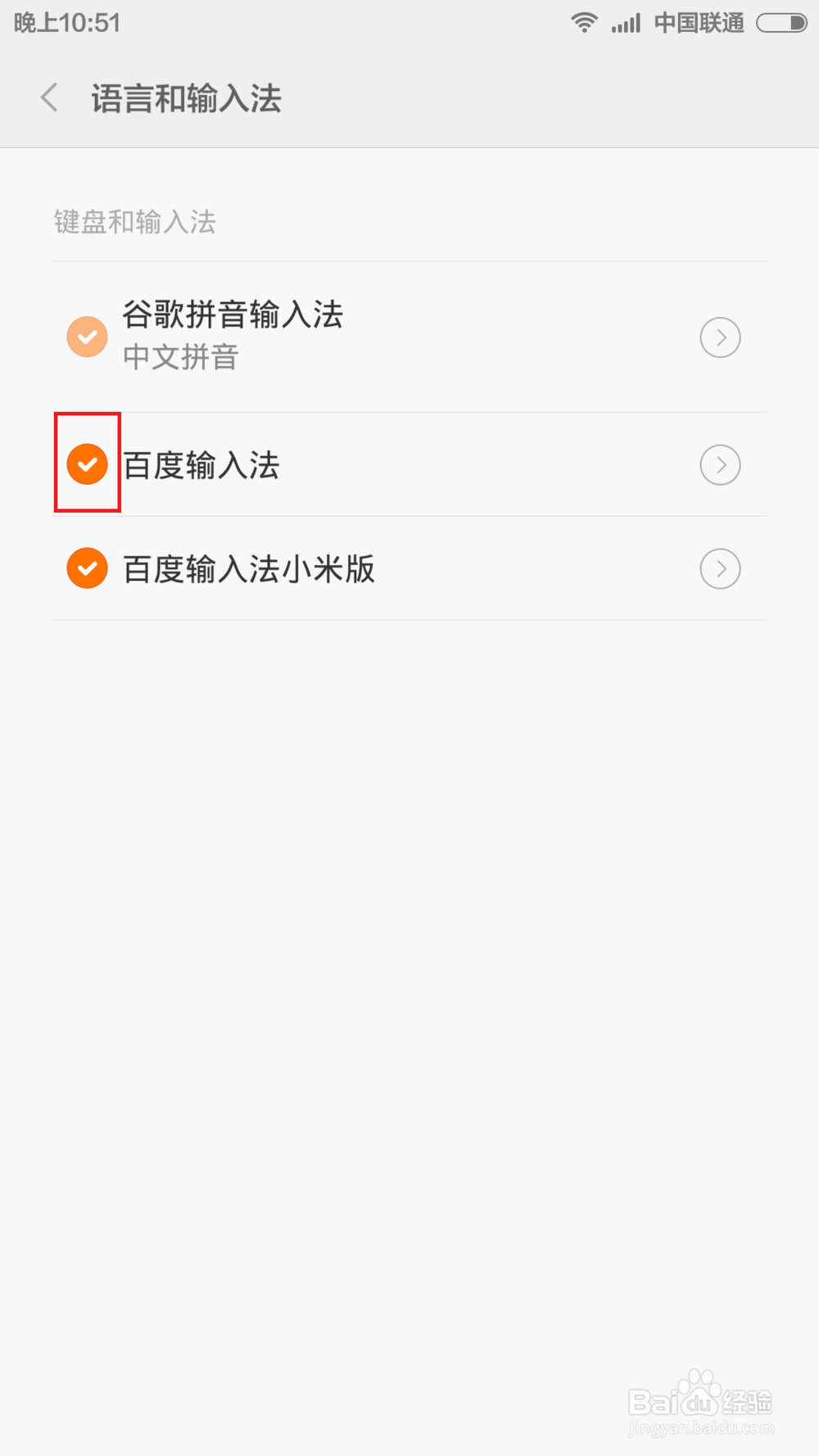Open 谷歌拼音输入法 settings arrow

click(720, 337)
